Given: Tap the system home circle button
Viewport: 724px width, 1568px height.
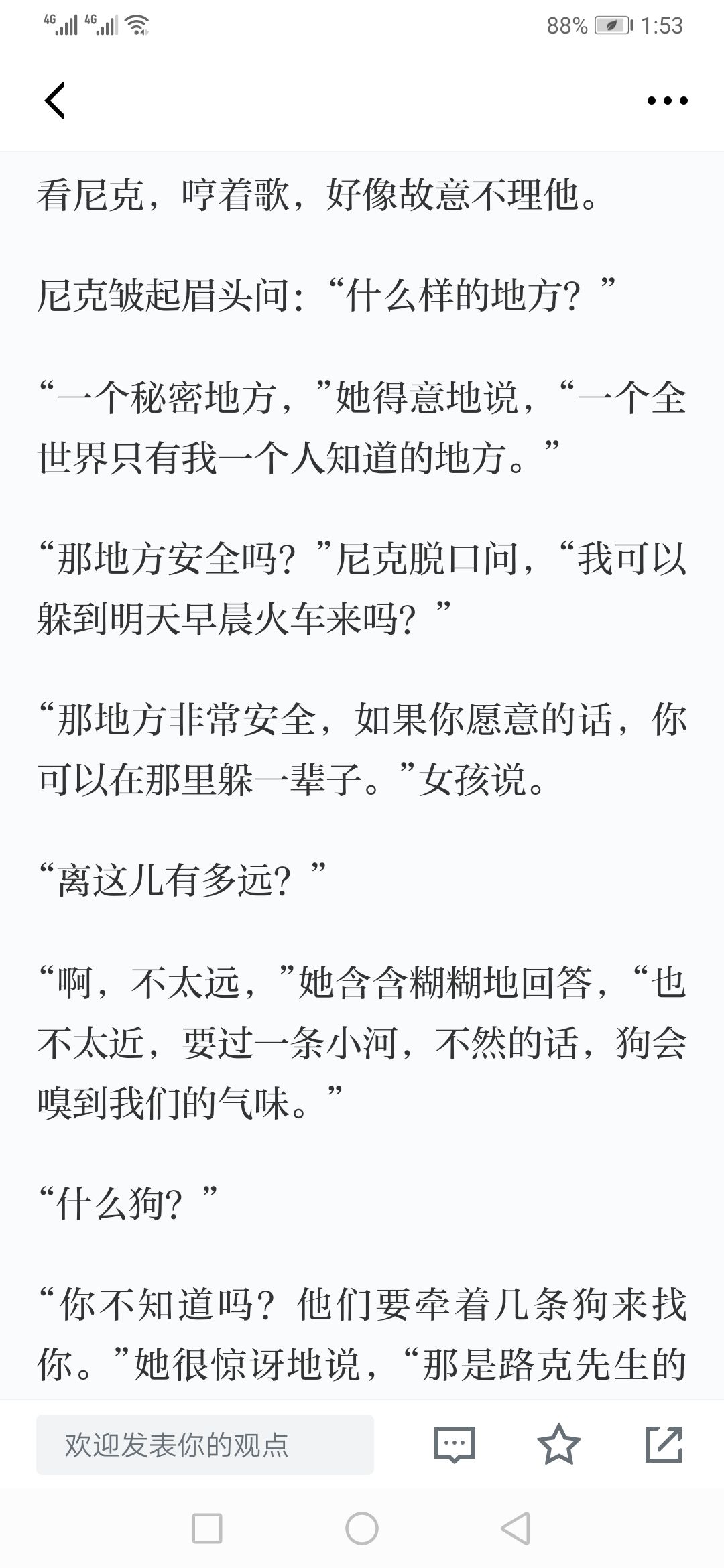Looking at the screenshot, I should 362,1529.
